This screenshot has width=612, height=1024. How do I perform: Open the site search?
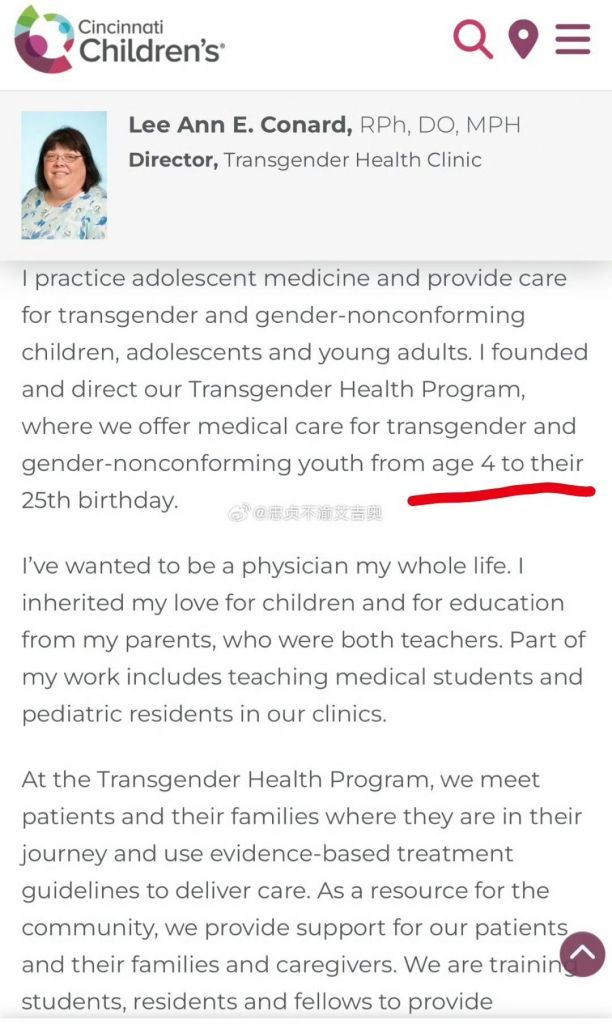tap(473, 39)
